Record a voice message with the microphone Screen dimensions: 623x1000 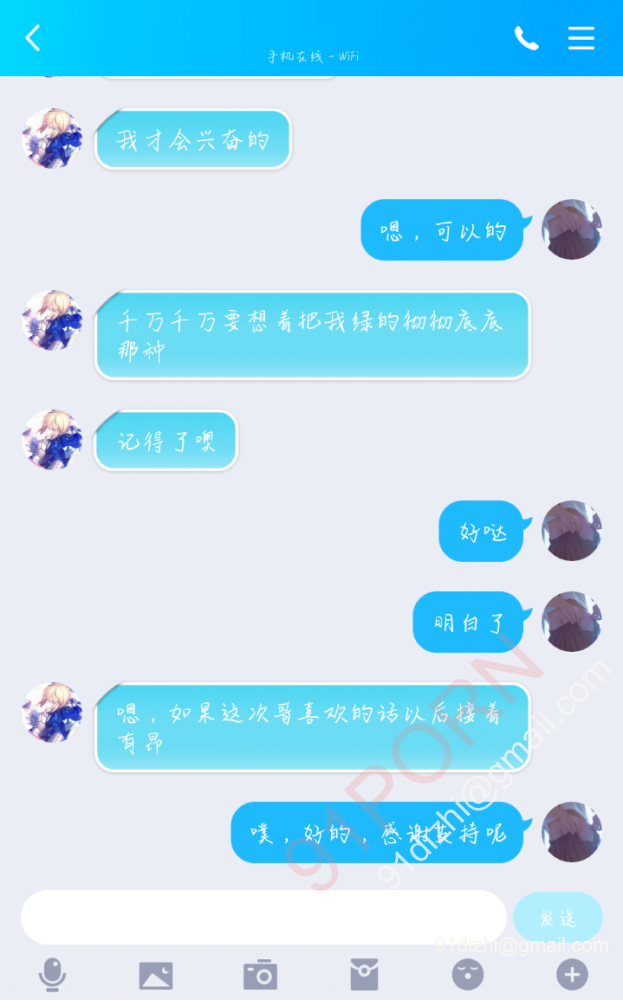[x=52, y=974]
